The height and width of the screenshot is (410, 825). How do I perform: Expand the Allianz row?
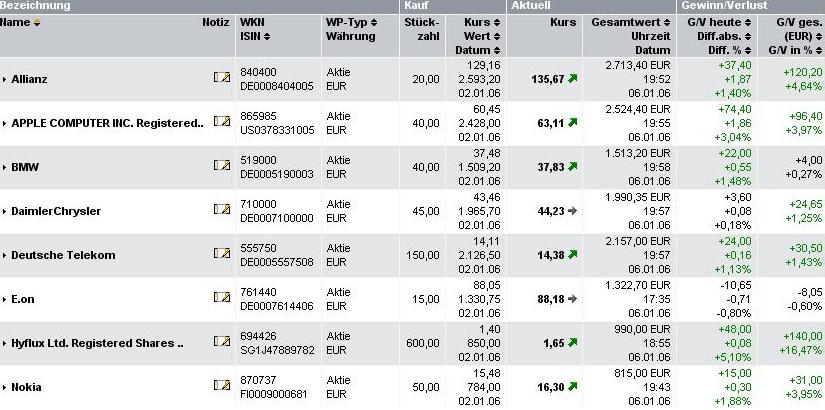[5, 78]
